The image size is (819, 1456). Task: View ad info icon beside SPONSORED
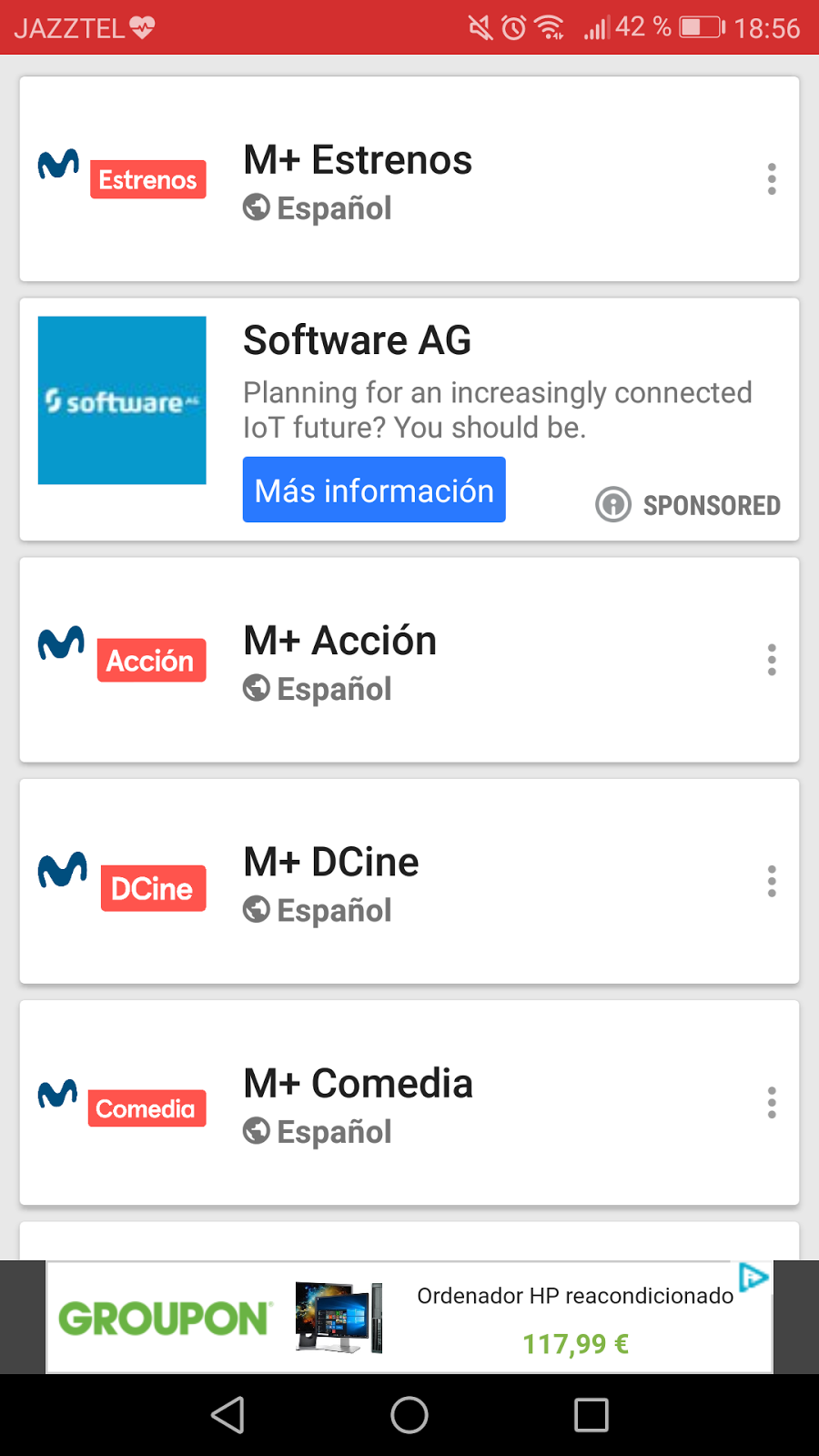coord(613,504)
